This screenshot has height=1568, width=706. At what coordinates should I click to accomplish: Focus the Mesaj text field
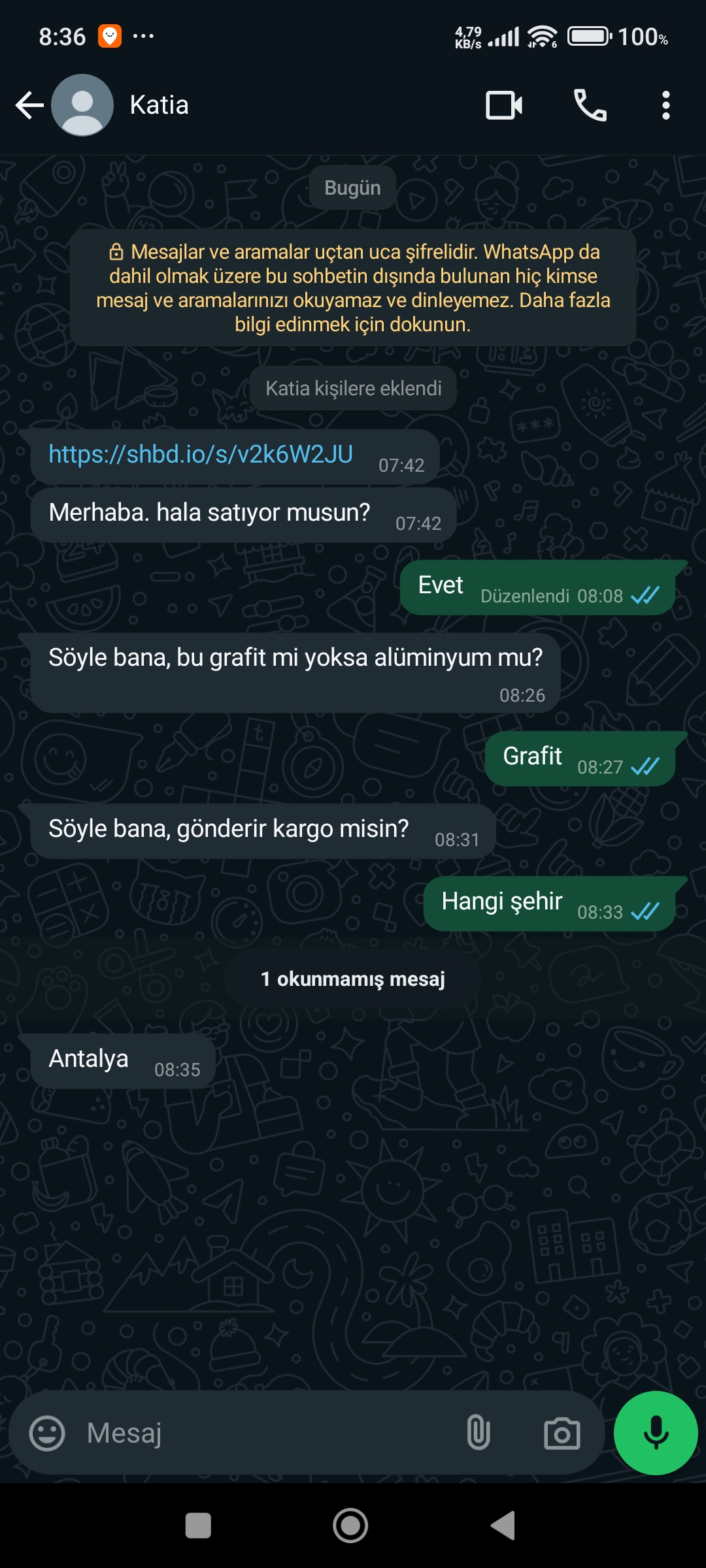[261, 1434]
